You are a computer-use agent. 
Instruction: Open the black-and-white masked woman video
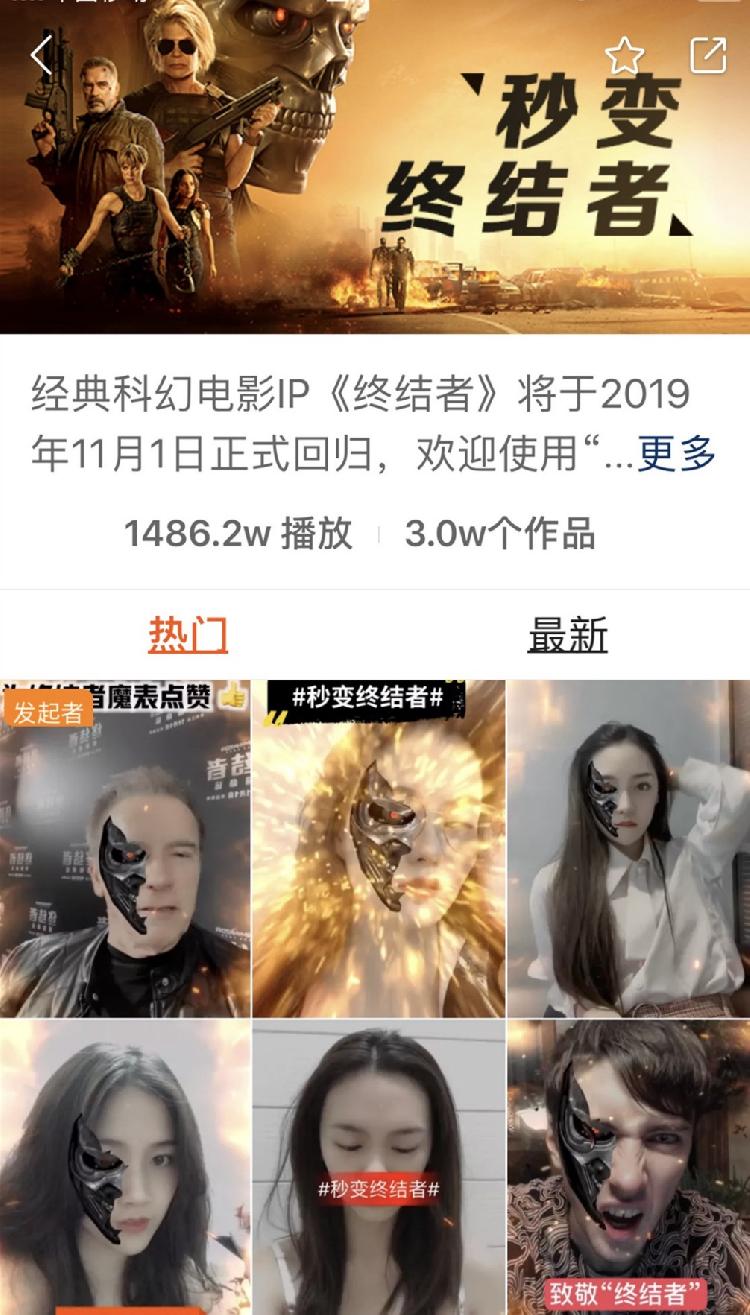pyautogui.click(x=125, y=1168)
